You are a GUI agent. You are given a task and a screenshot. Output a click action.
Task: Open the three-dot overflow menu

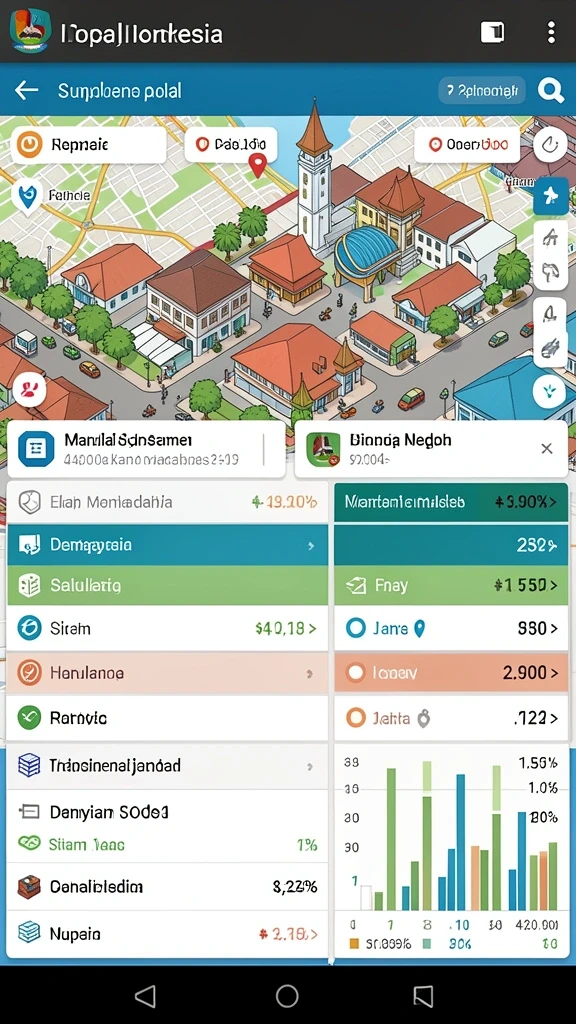[x=551, y=31]
